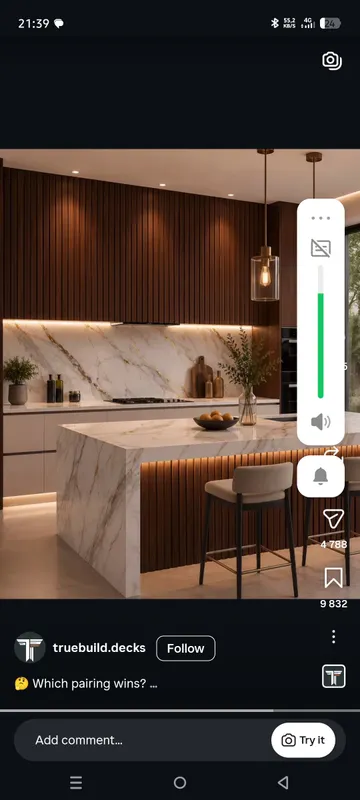Tap the Try it button

(303, 740)
